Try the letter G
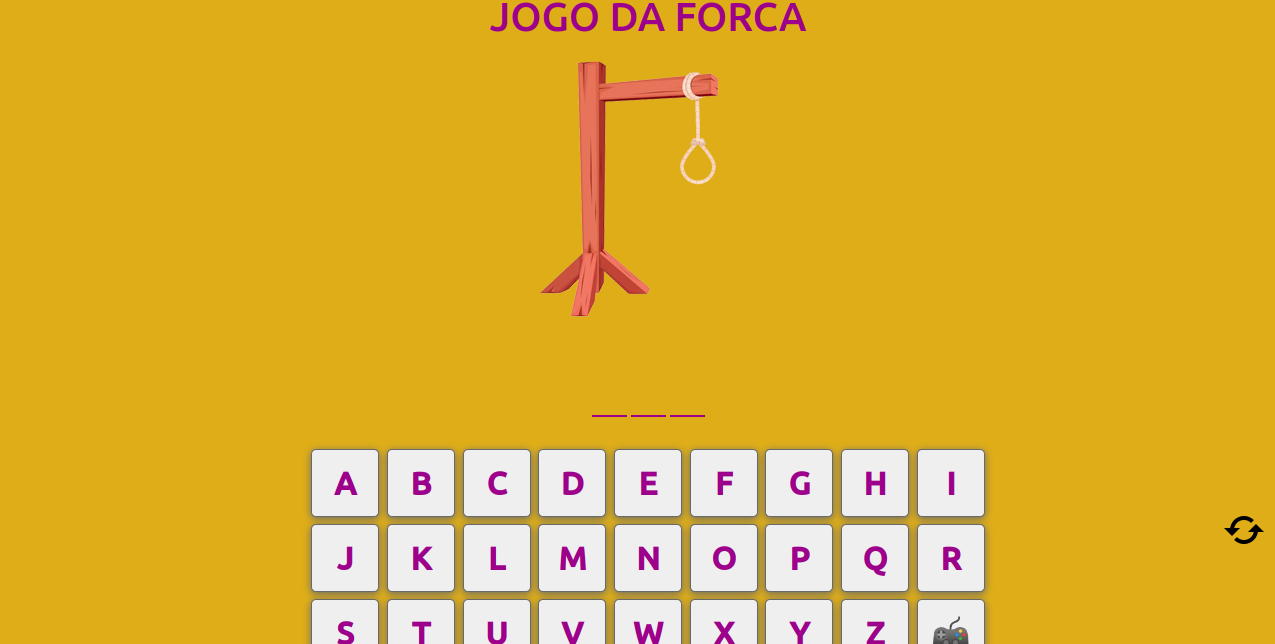 [x=799, y=483]
